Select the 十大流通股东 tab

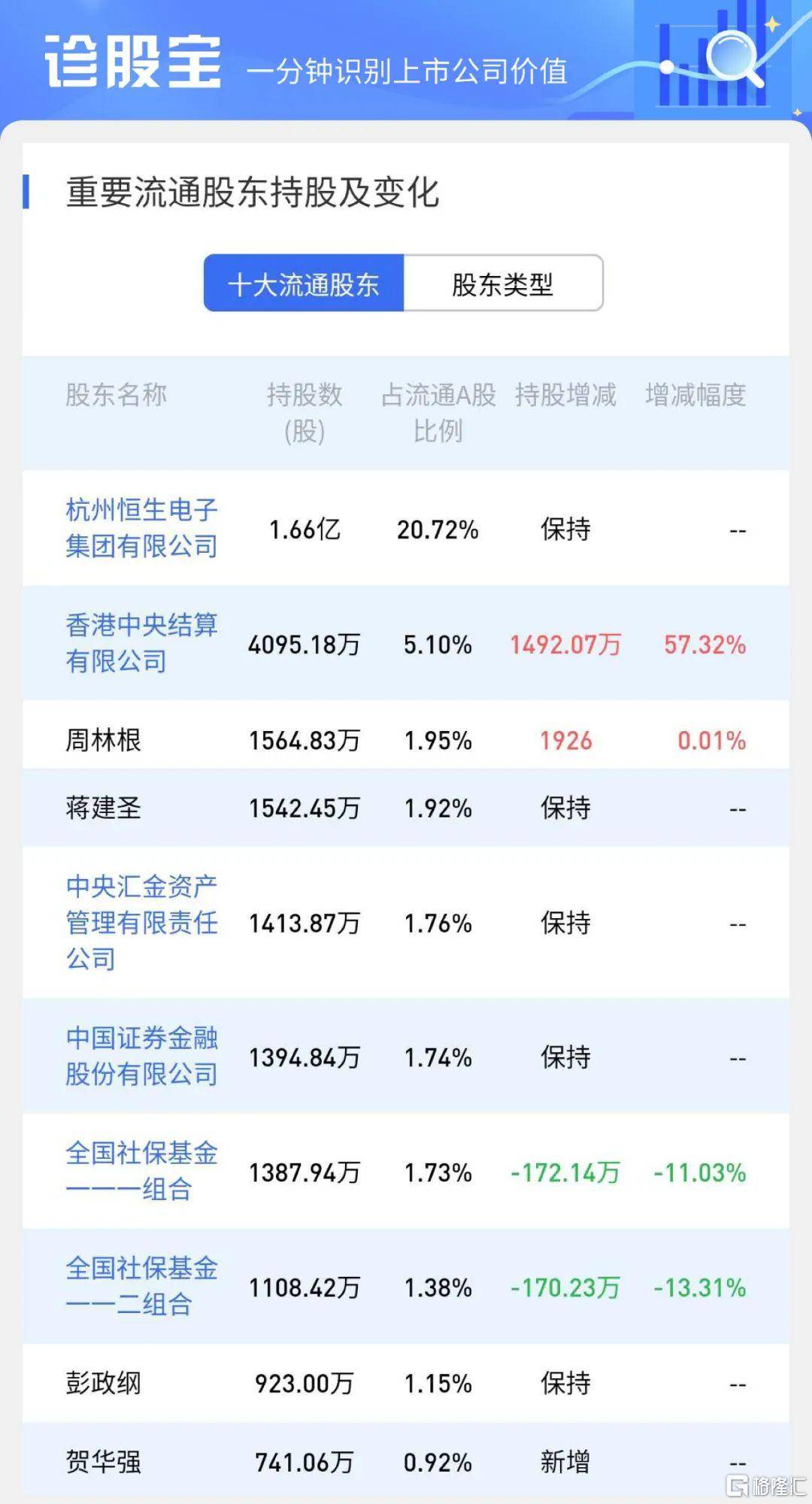tap(304, 284)
